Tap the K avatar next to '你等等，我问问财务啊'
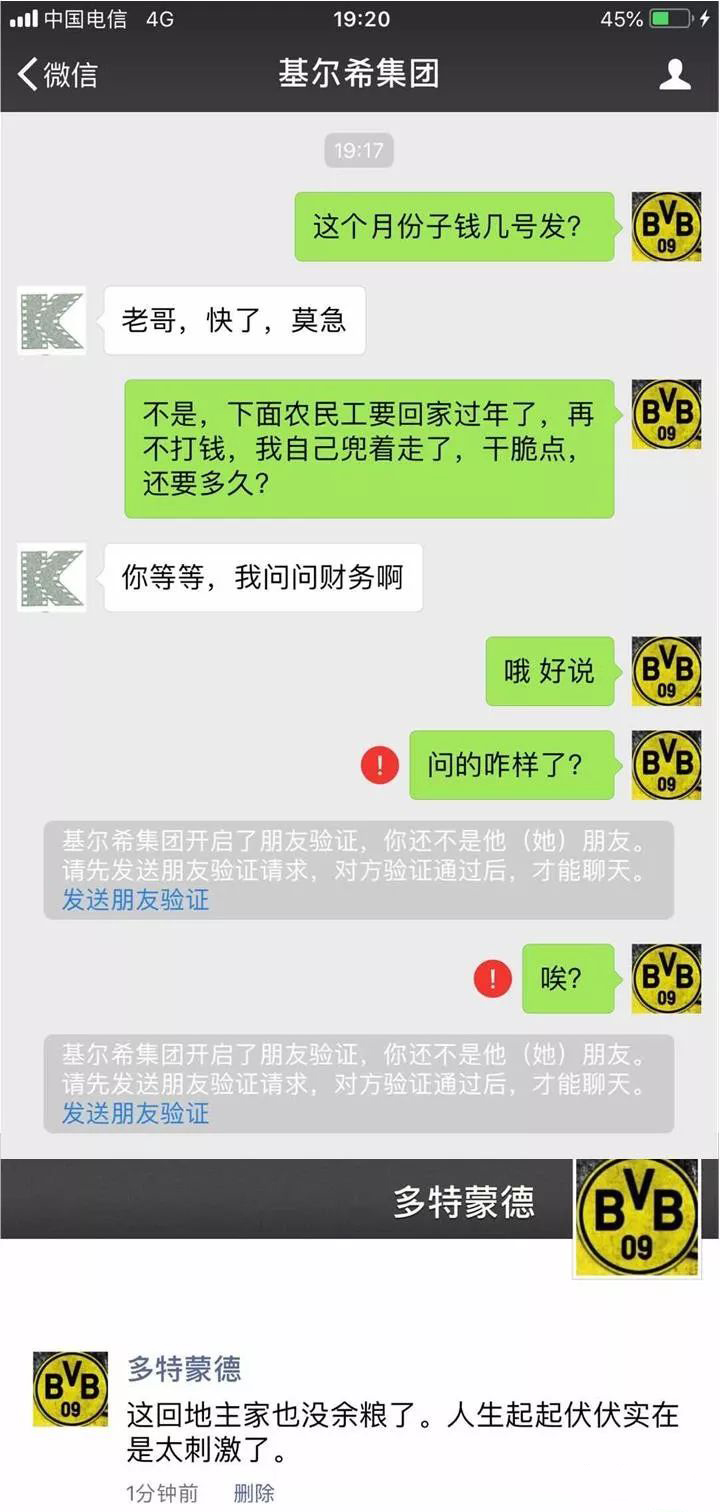The width and height of the screenshot is (720, 1512). pyautogui.click(x=52, y=578)
